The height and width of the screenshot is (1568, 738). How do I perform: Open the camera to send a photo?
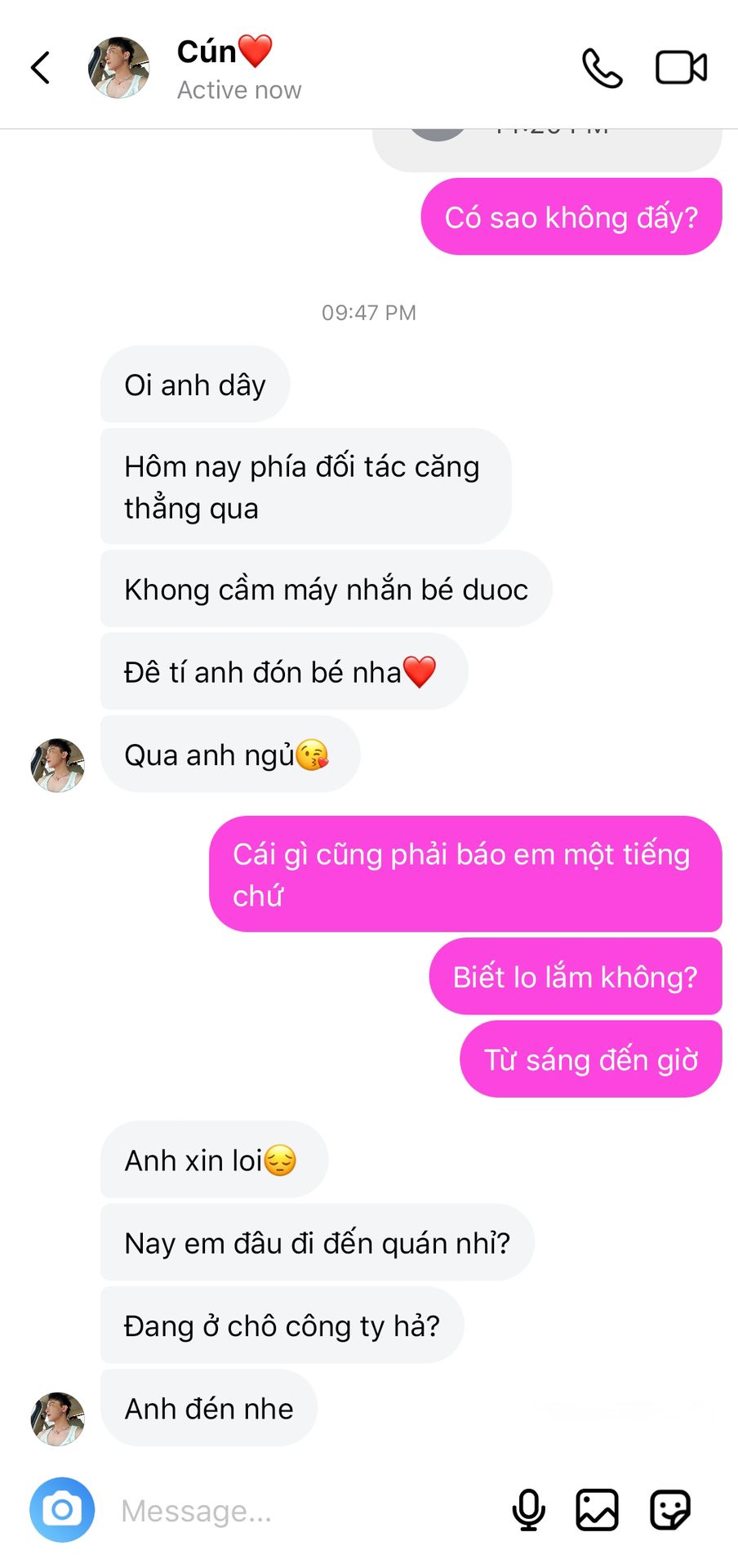(62, 1509)
